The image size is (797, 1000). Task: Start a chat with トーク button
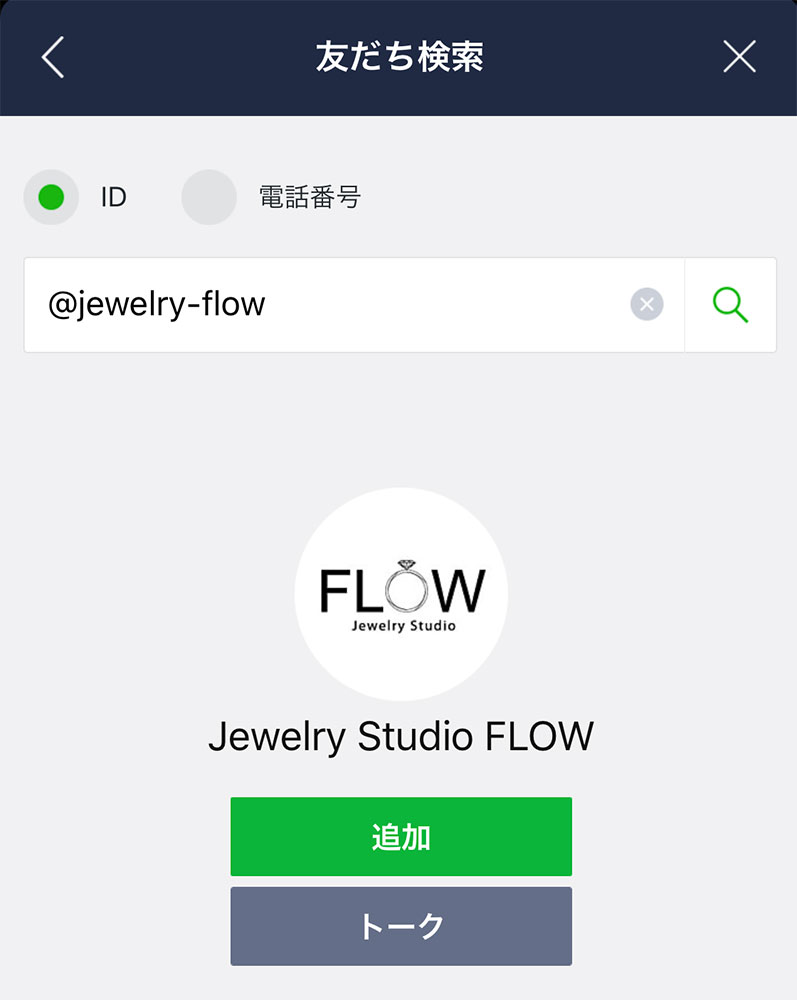(401, 926)
